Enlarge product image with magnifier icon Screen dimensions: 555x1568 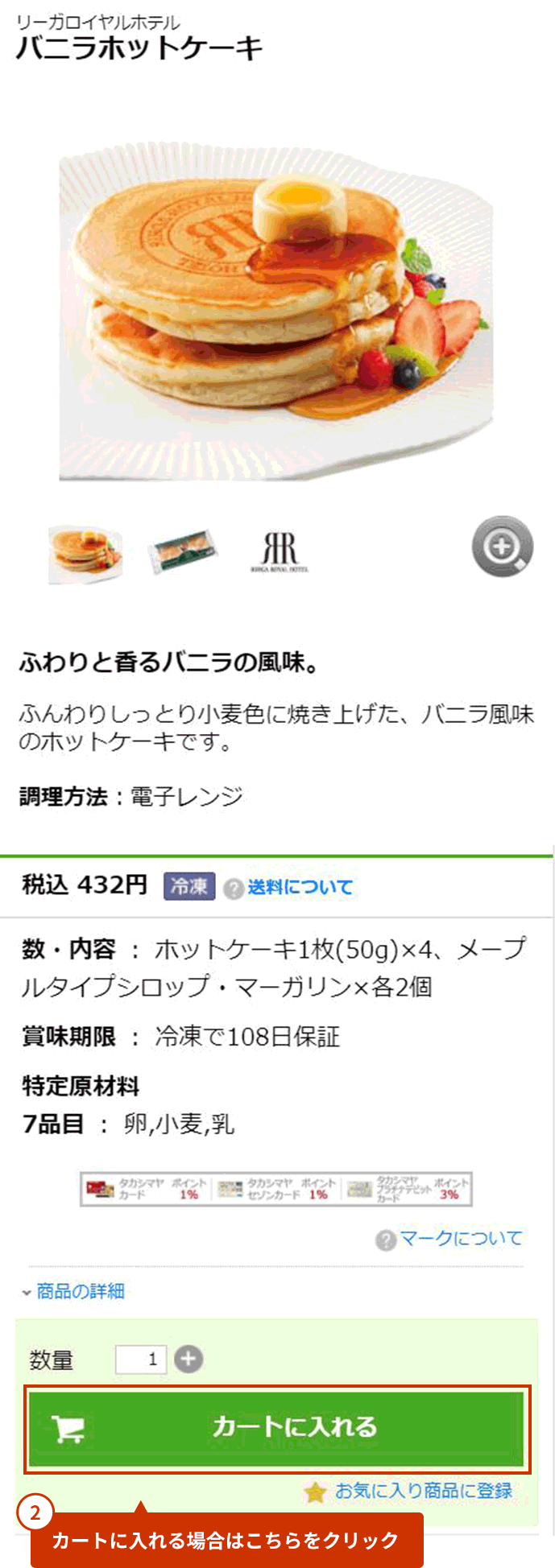(x=502, y=547)
